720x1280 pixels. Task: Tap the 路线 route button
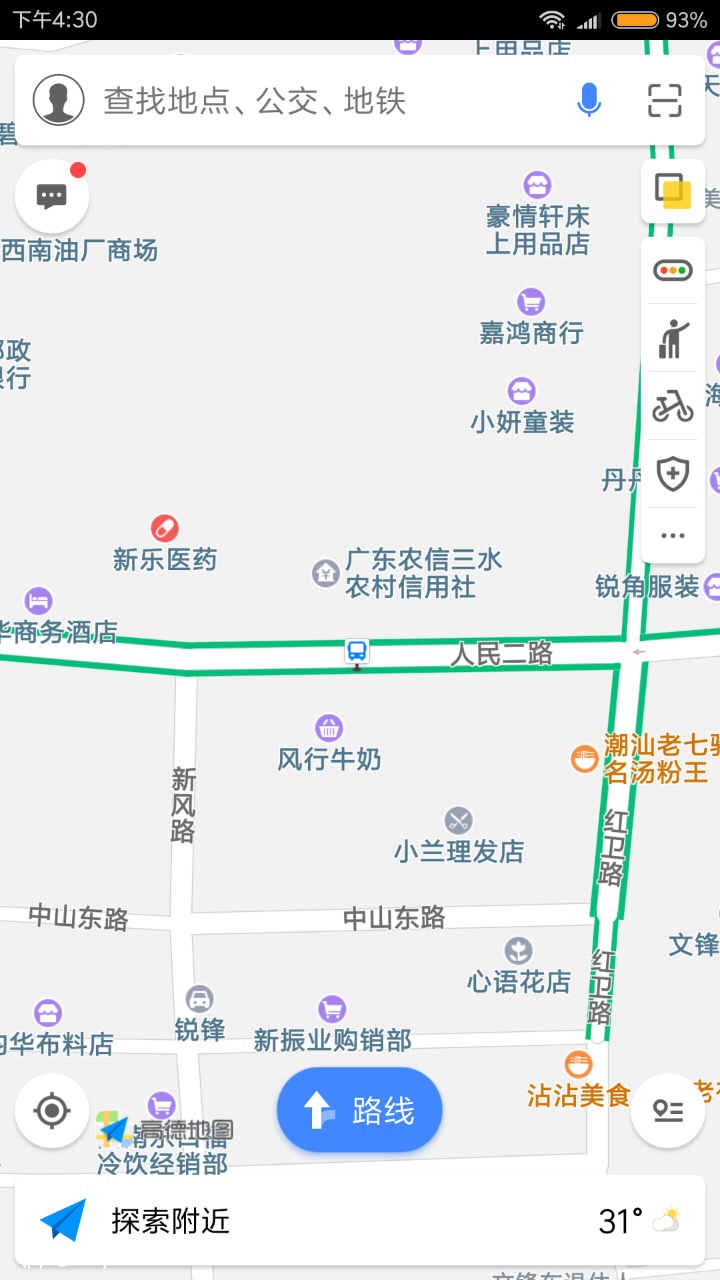click(360, 1110)
